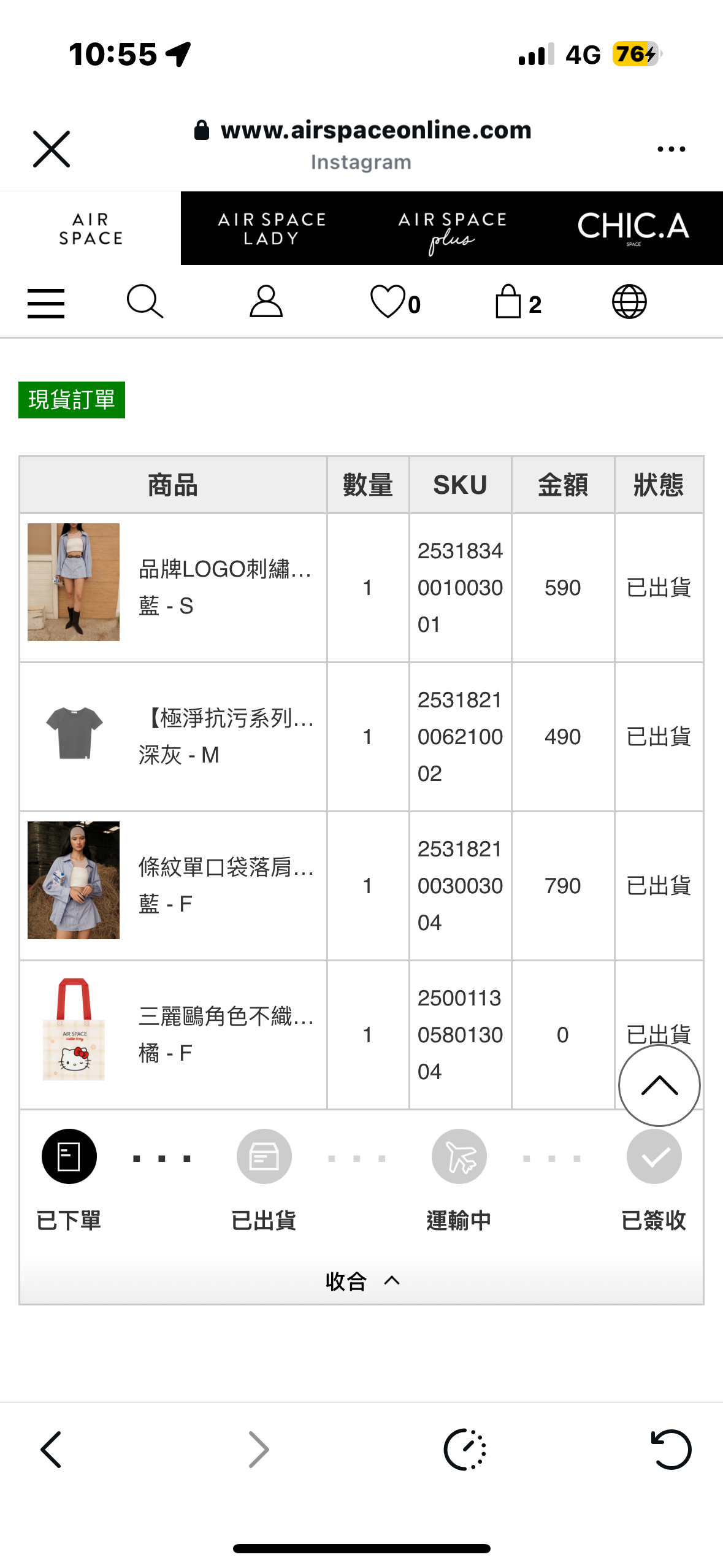Open the browser overflow menu
The width and height of the screenshot is (723, 1568).
coord(671,149)
